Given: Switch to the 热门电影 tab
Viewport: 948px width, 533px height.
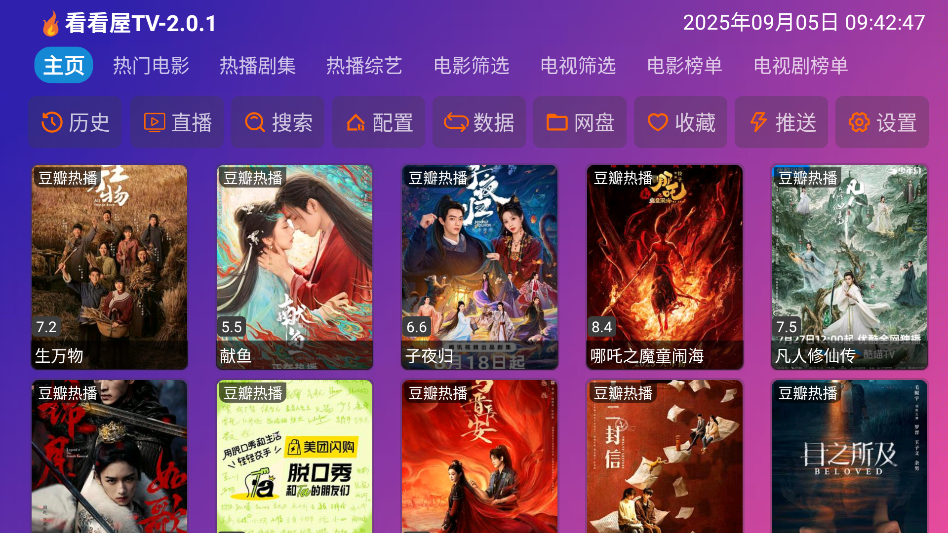Looking at the screenshot, I should coord(151,66).
